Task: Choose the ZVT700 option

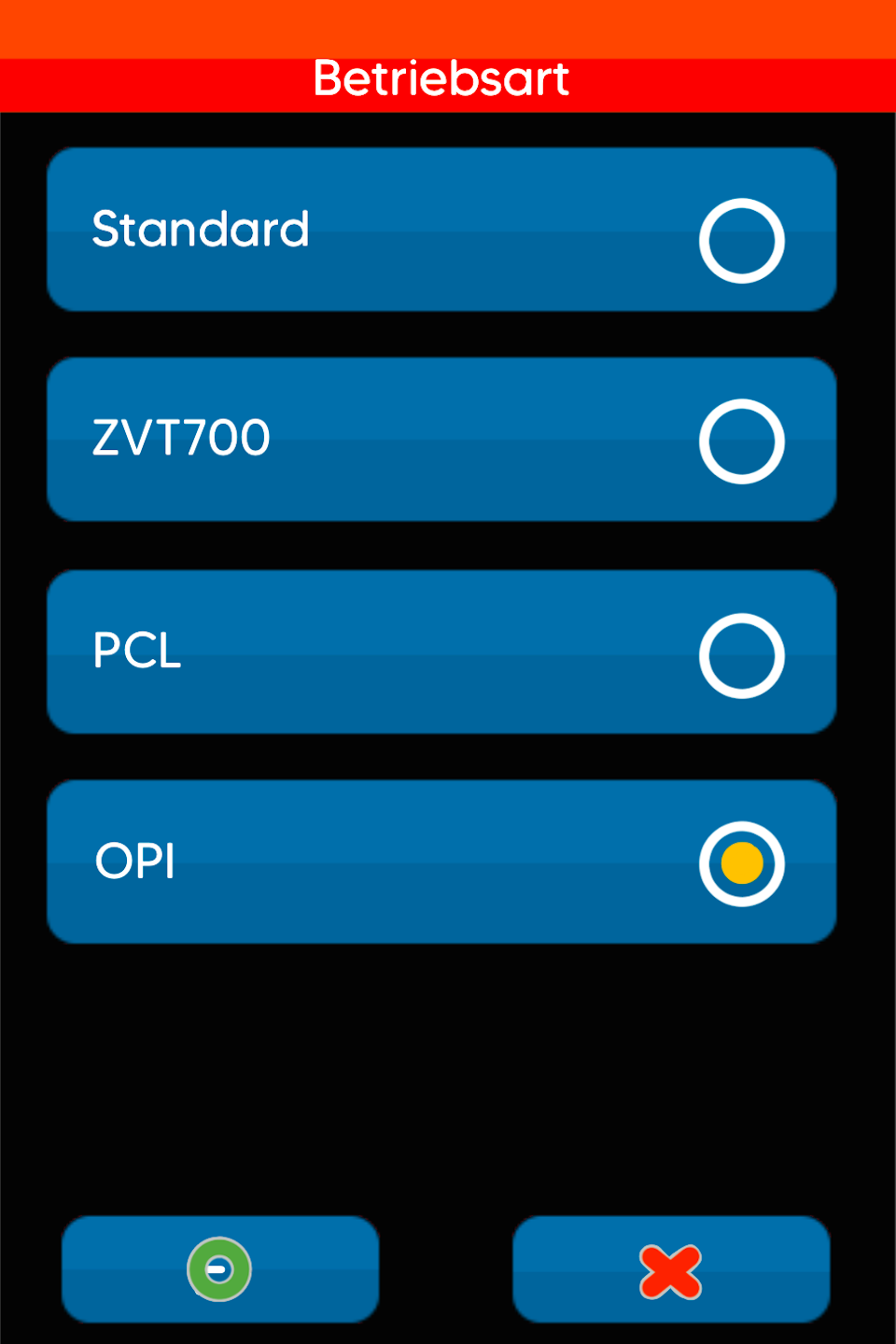Action: [x=441, y=440]
